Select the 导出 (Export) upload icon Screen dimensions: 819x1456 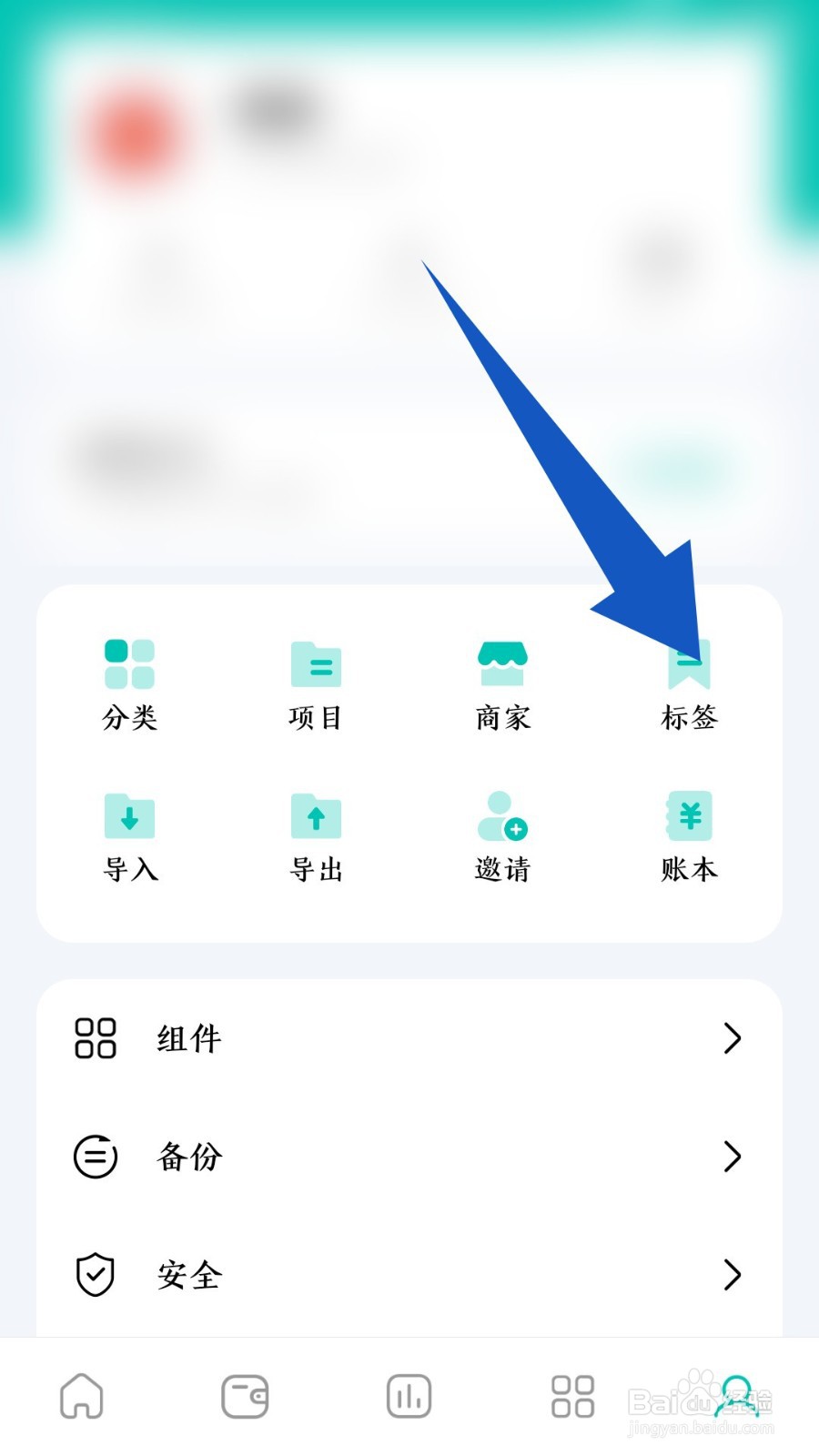[316, 817]
